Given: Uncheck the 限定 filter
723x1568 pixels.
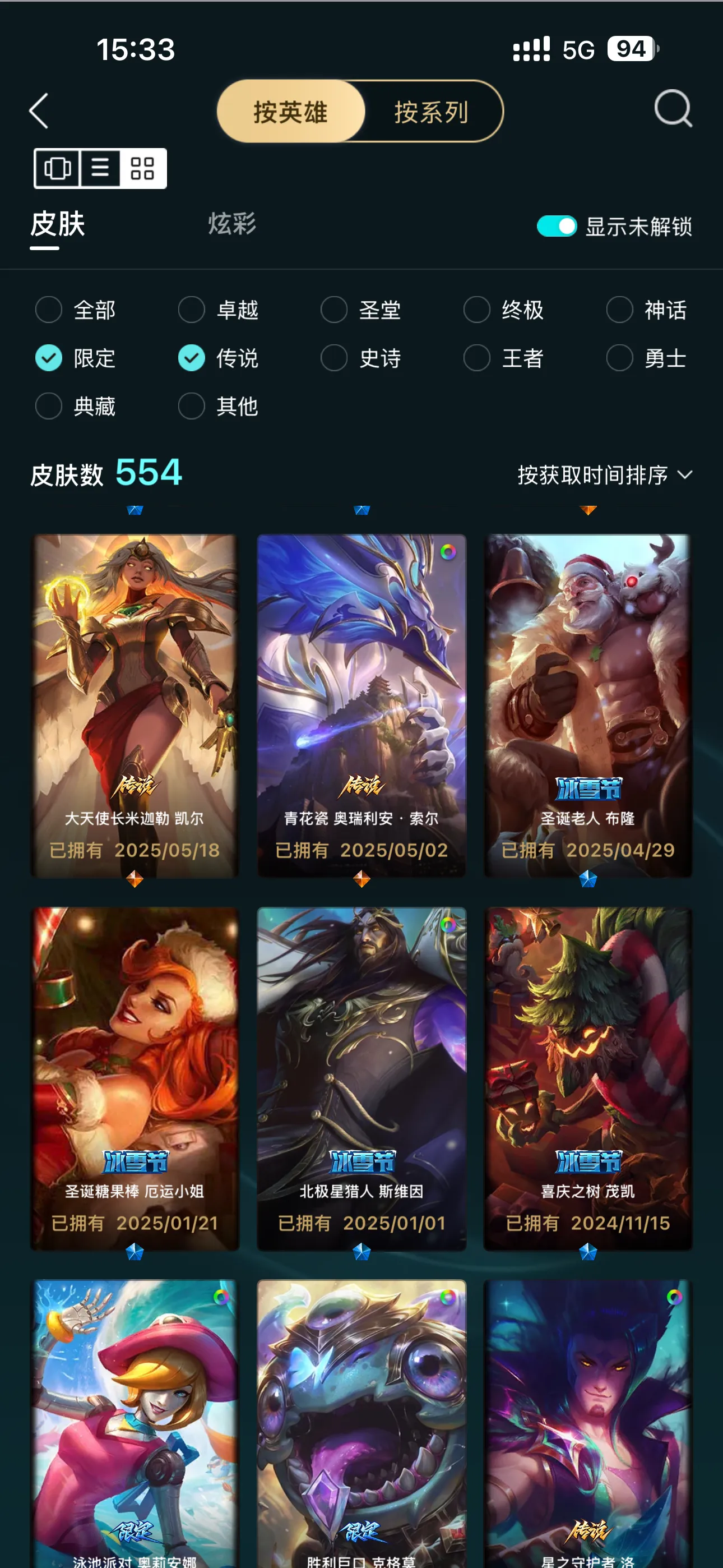Looking at the screenshot, I should (49, 358).
